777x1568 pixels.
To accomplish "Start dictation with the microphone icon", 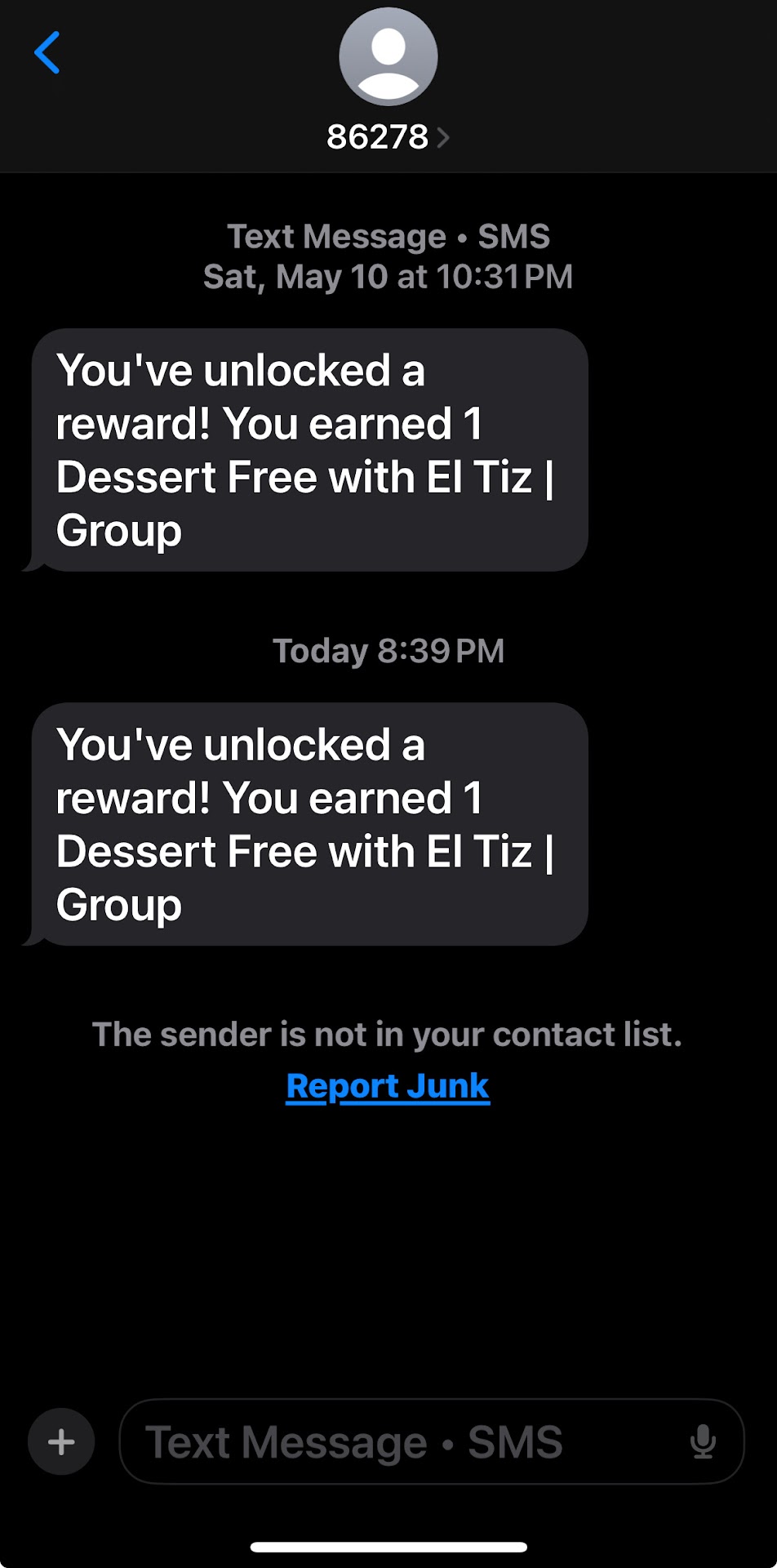I will (x=703, y=1441).
